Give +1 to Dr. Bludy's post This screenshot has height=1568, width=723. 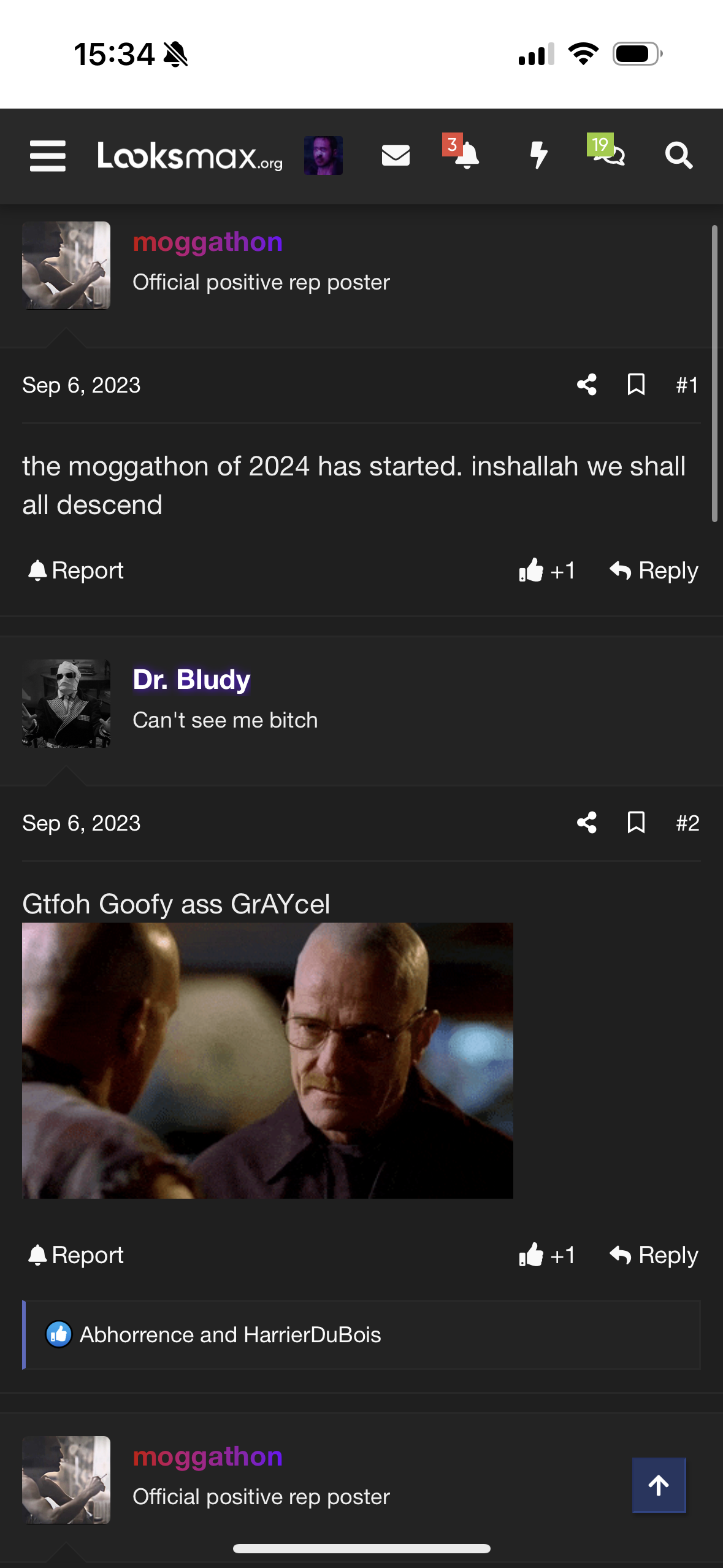(x=547, y=1255)
